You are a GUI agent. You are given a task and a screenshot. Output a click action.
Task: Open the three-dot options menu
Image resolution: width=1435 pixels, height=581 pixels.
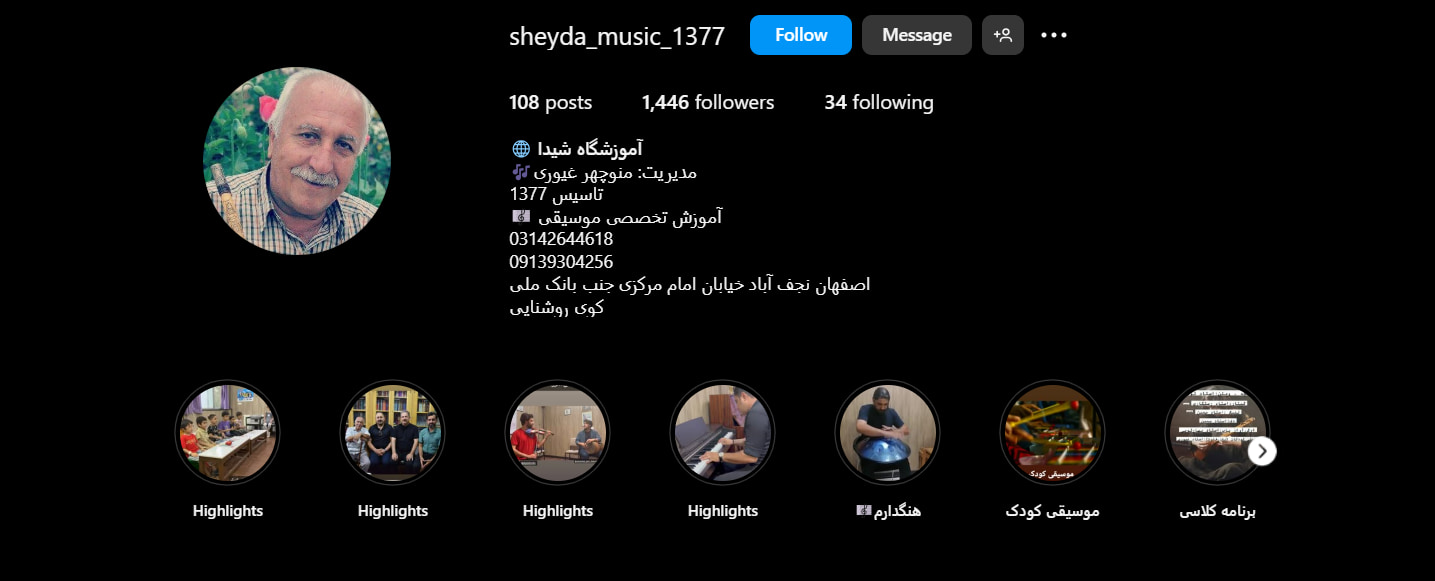tap(1054, 35)
